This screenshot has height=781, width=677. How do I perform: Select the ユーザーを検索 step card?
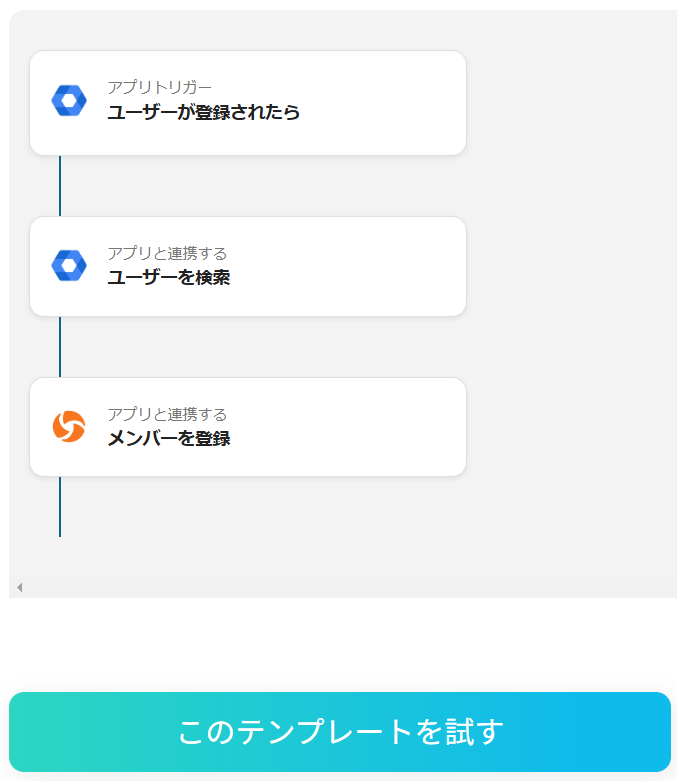(248, 267)
